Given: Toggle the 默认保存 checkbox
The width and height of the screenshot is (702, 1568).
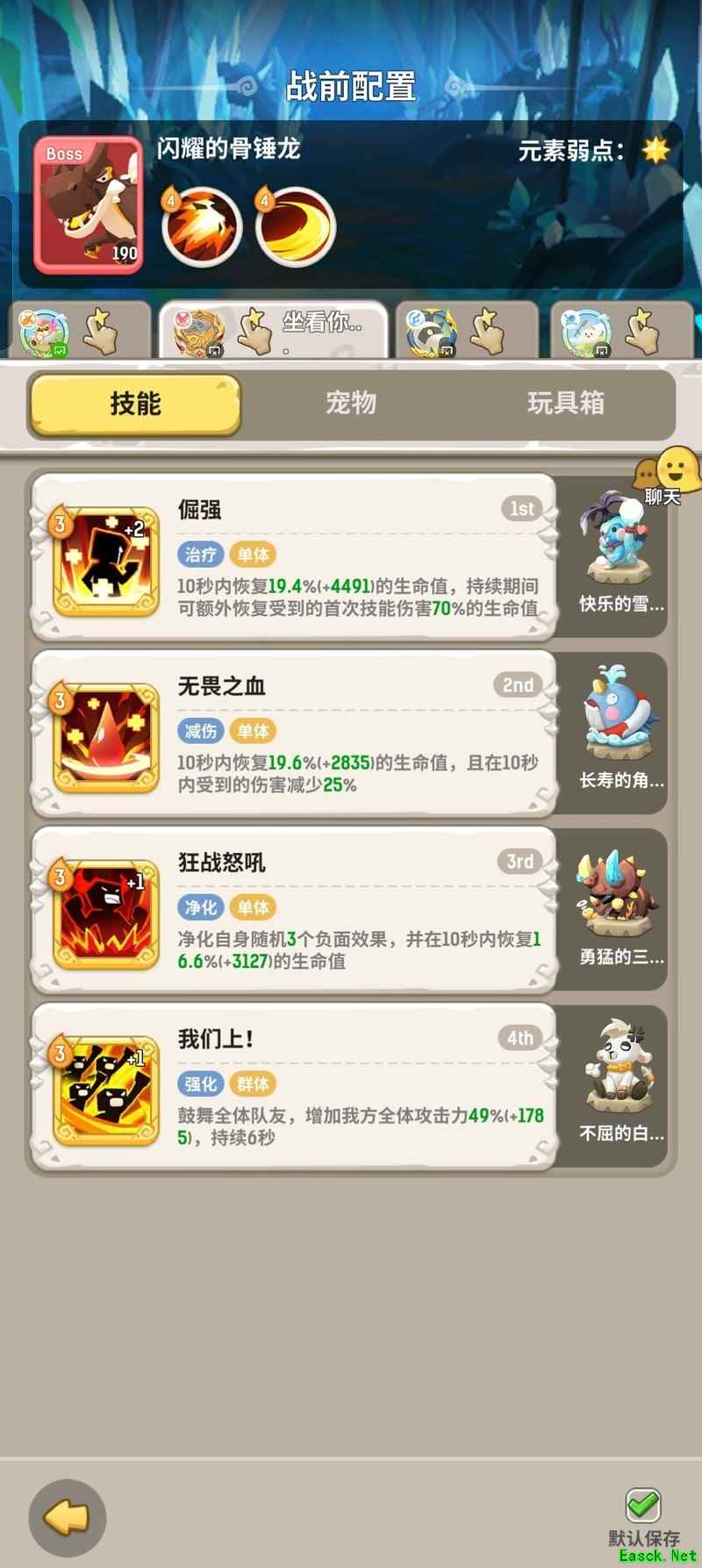Looking at the screenshot, I should coord(643,1506).
